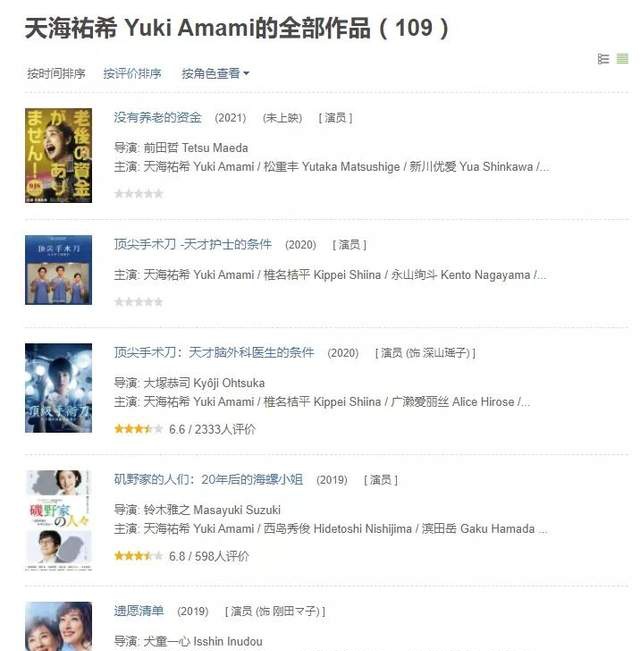Expand the 按角色查看 role filter dropdown
This screenshot has width=640, height=651.
(215, 73)
